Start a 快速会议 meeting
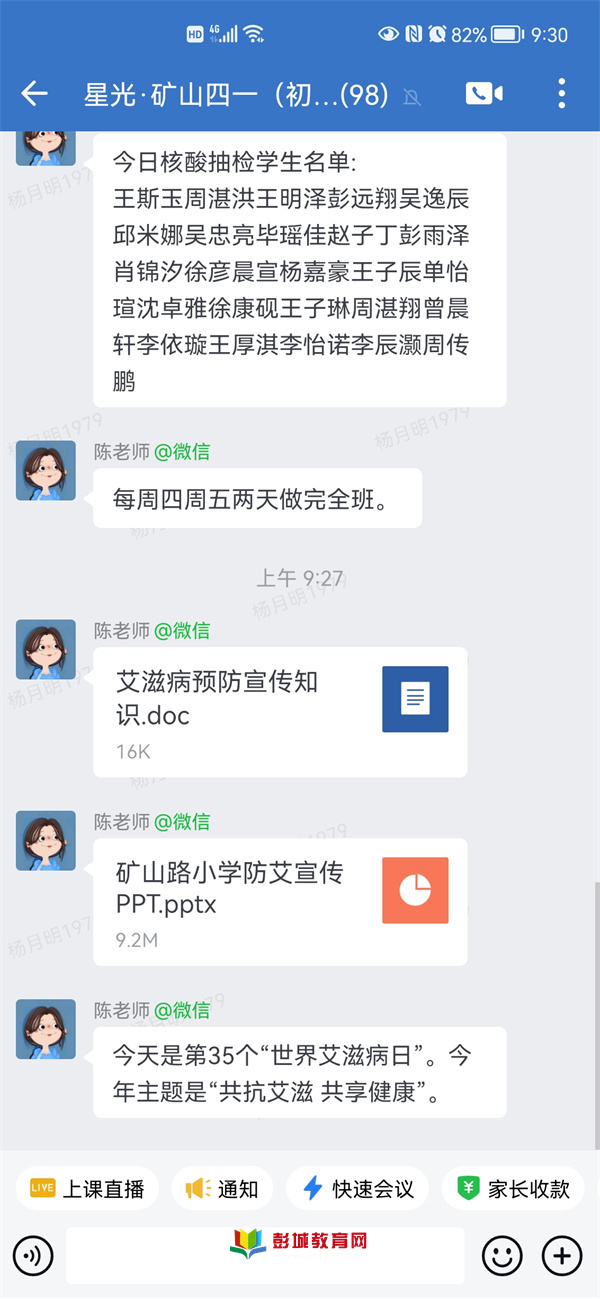Viewport: 600px width, 1299px height. pyautogui.click(x=358, y=1189)
